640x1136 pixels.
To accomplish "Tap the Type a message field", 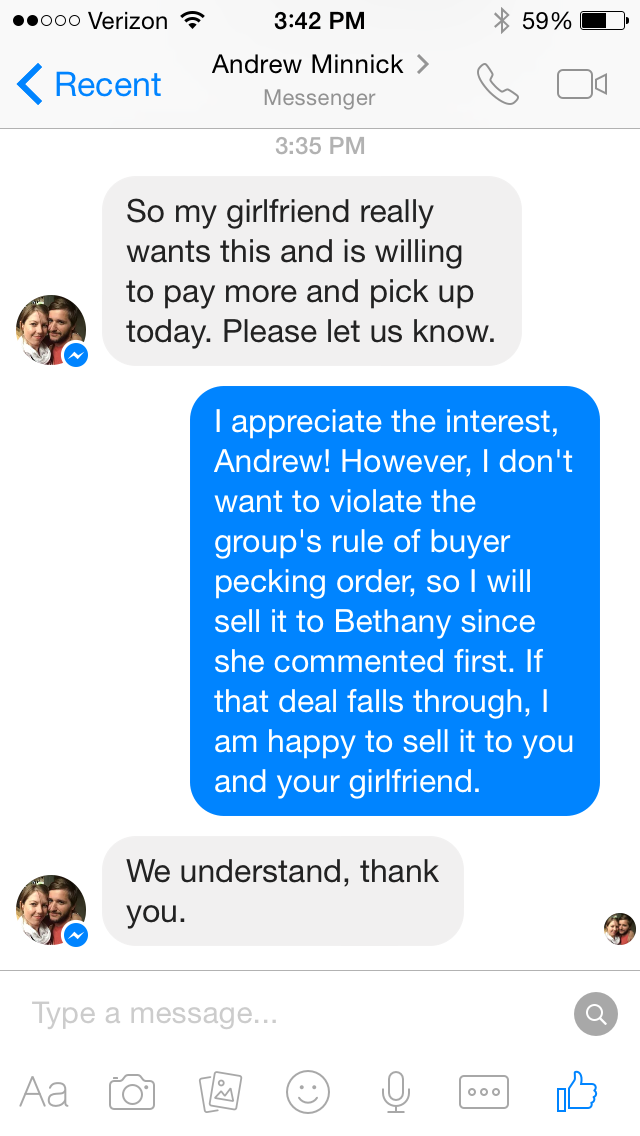I will point(290,1014).
